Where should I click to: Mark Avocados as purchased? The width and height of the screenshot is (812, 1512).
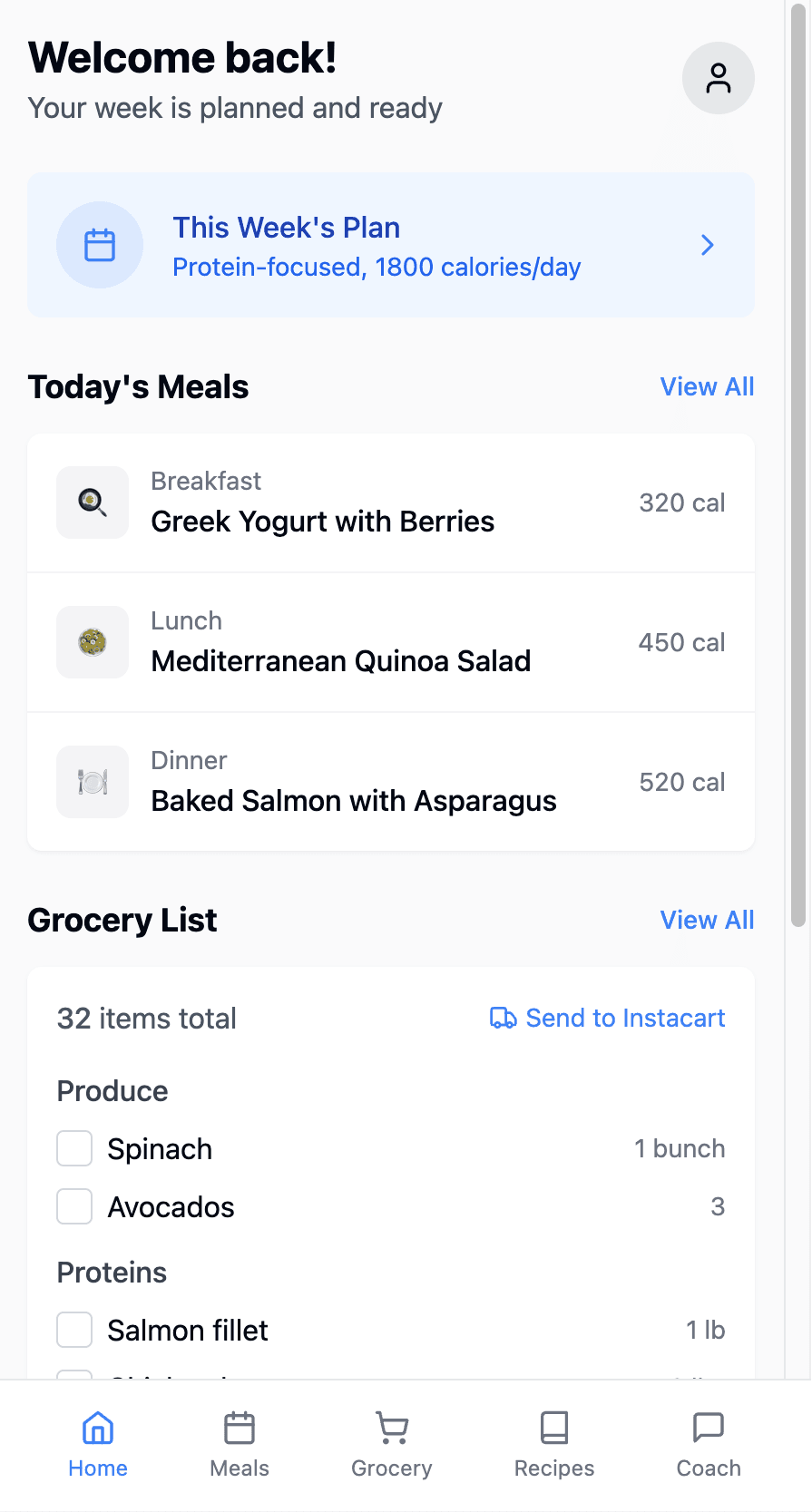coord(73,1205)
